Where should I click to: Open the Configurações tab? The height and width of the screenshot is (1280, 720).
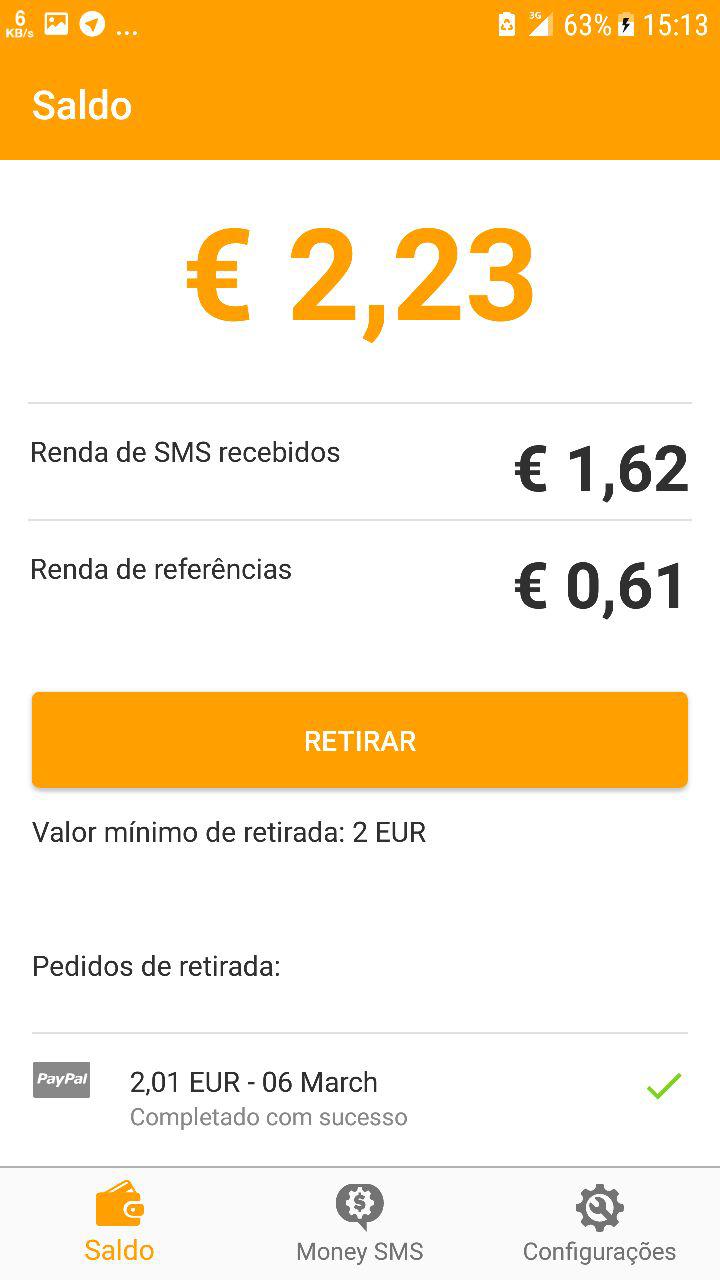(x=599, y=1224)
